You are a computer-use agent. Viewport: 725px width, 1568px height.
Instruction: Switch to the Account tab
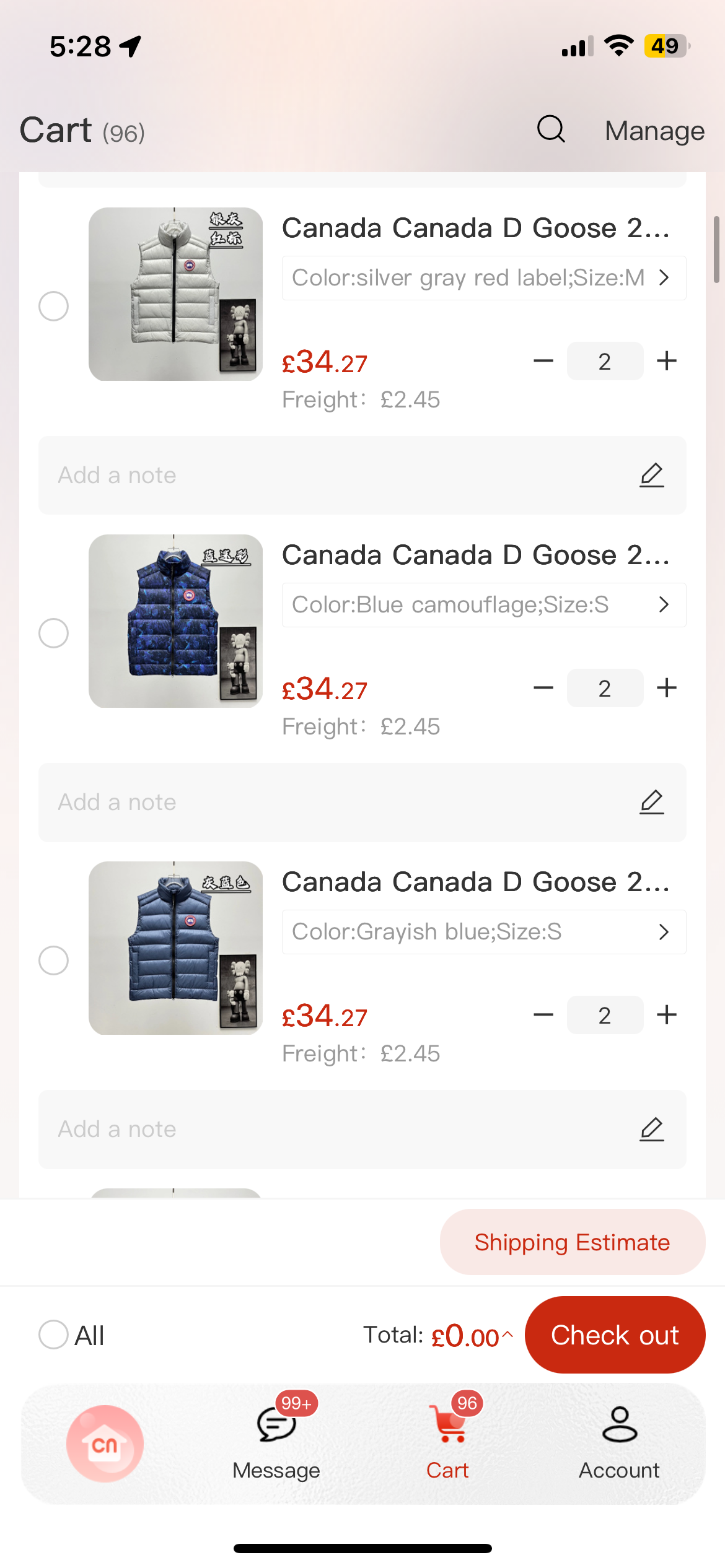618,1443
